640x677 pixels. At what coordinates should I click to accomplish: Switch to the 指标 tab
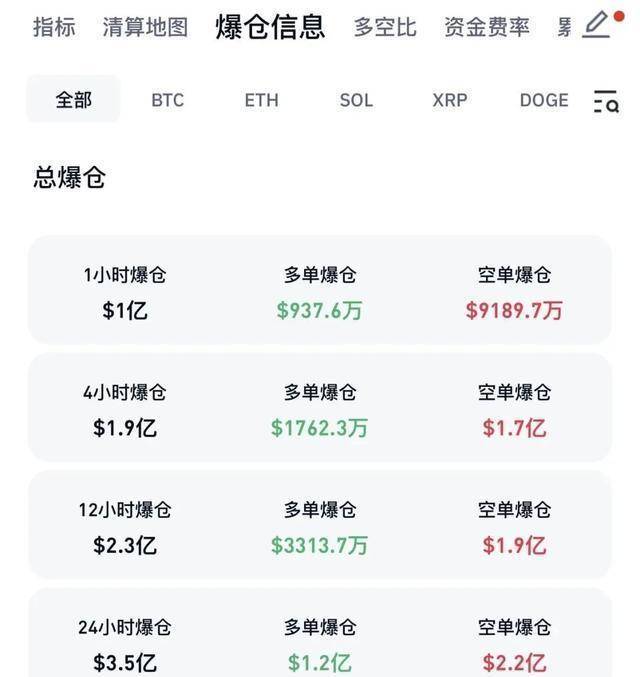point(54,27)
